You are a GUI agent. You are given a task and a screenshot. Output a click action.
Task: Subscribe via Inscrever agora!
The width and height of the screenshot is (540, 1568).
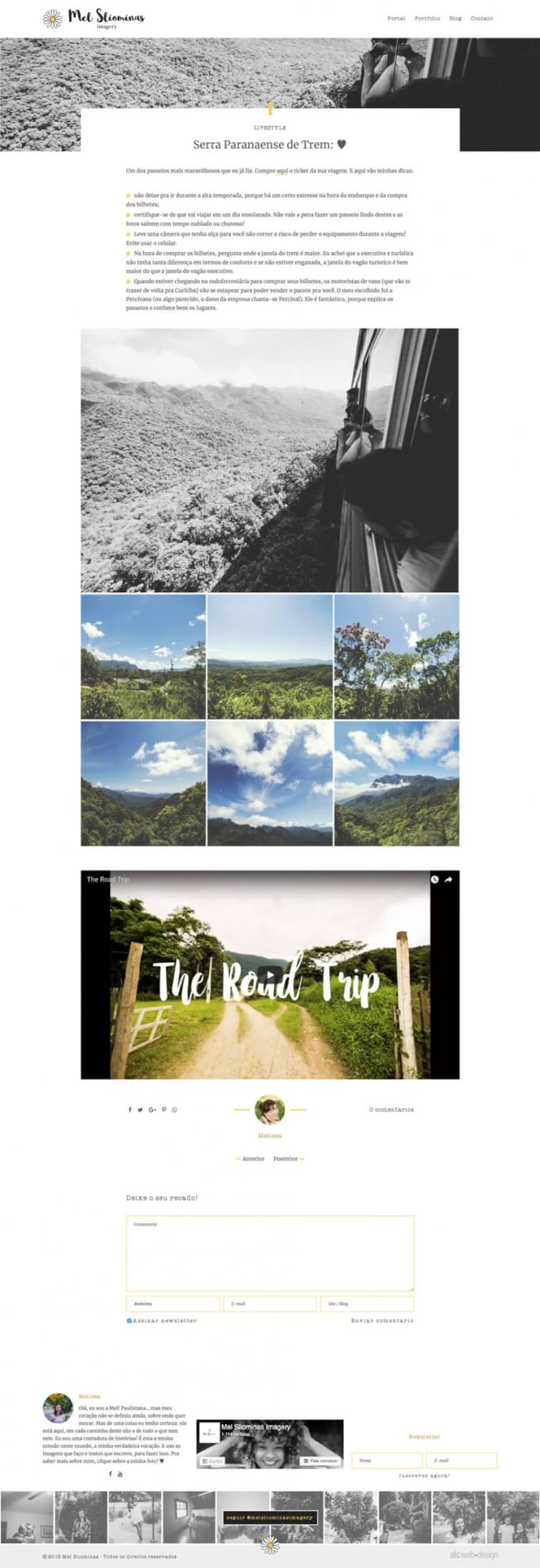pos(424,1475)
